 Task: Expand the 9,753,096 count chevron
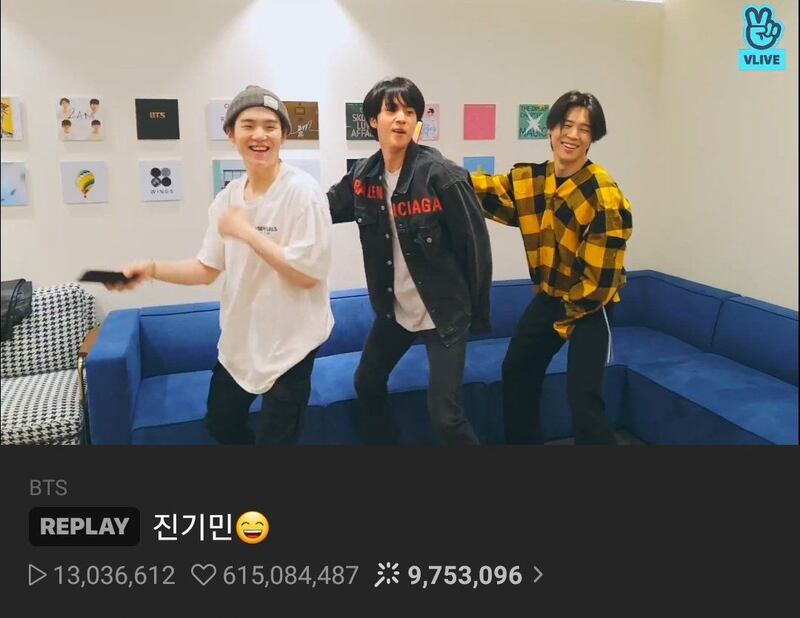(x=538, y=575)
